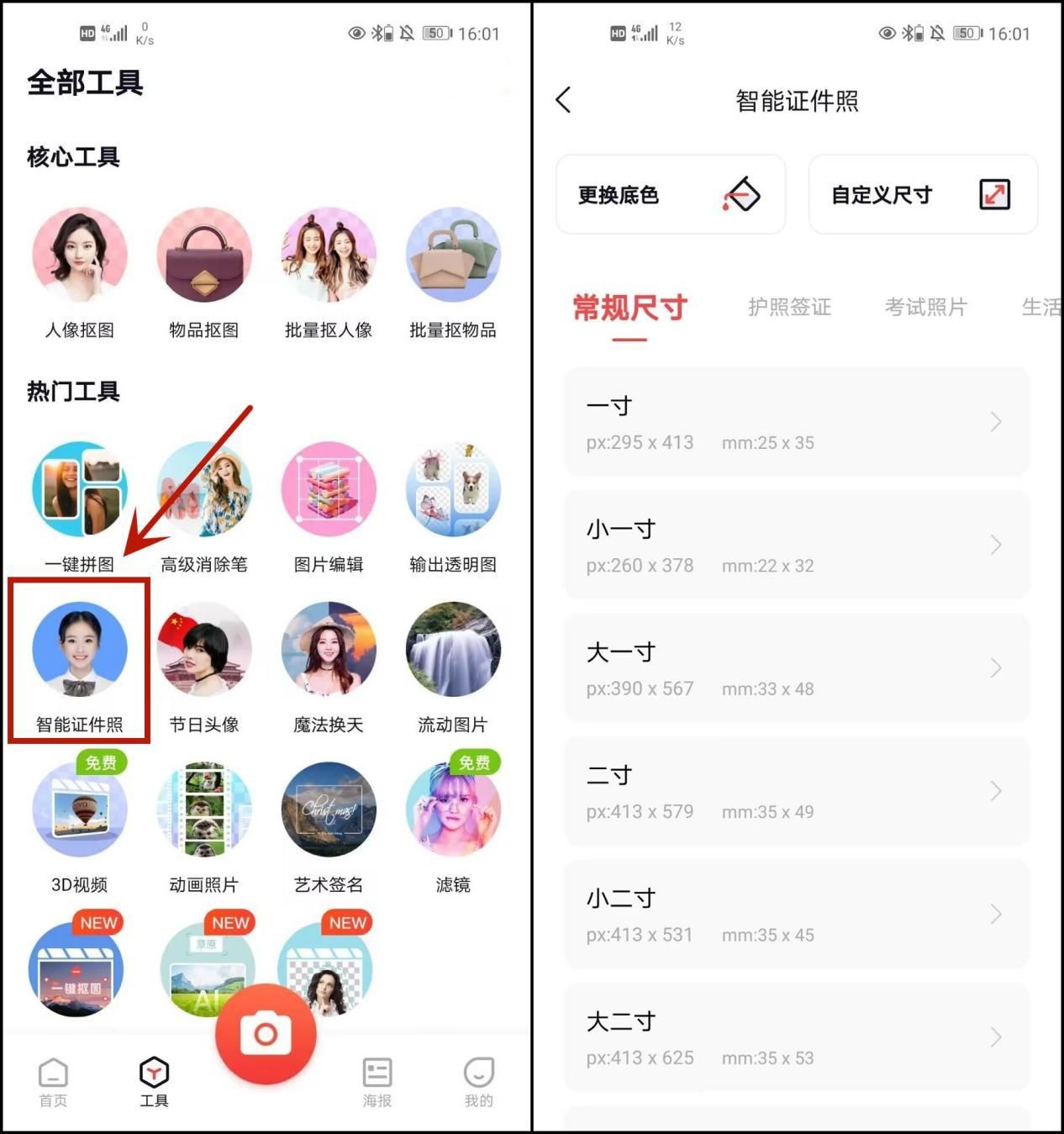Expand the 二寸 size option
The image size is (1064, 1134).
click(797, 791)
